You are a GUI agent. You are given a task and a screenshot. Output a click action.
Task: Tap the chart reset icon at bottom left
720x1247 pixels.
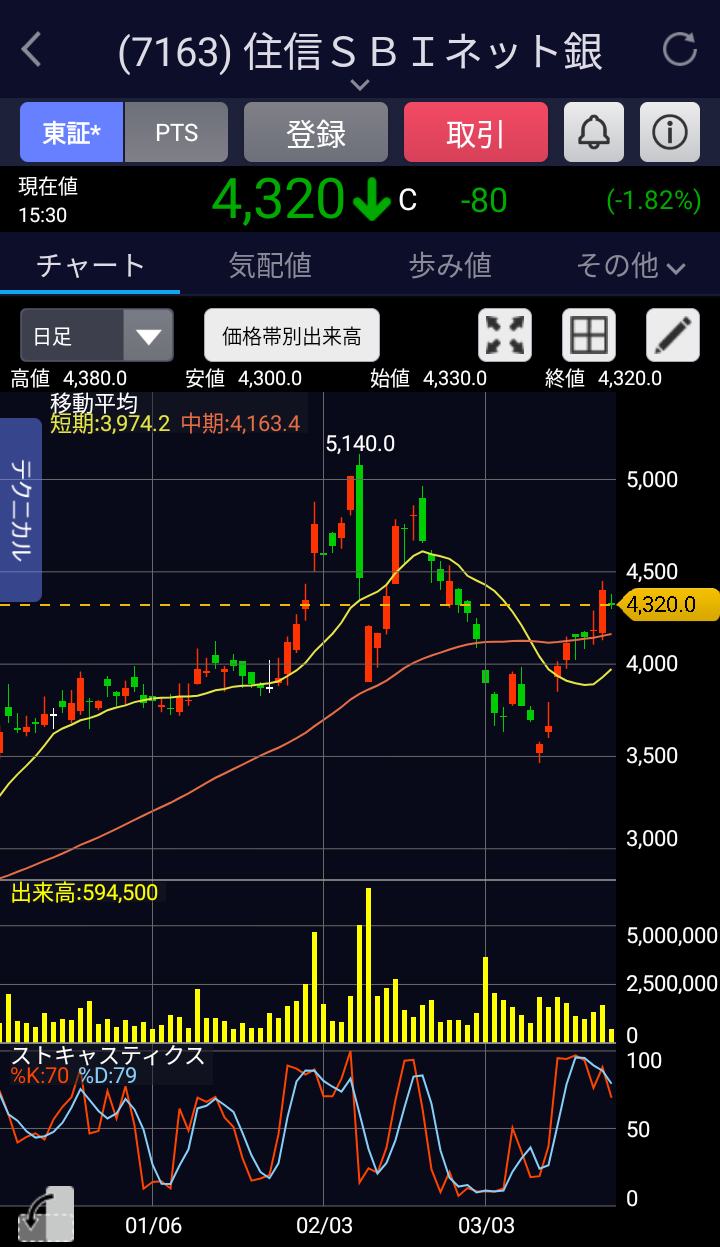click(46, 1214)
